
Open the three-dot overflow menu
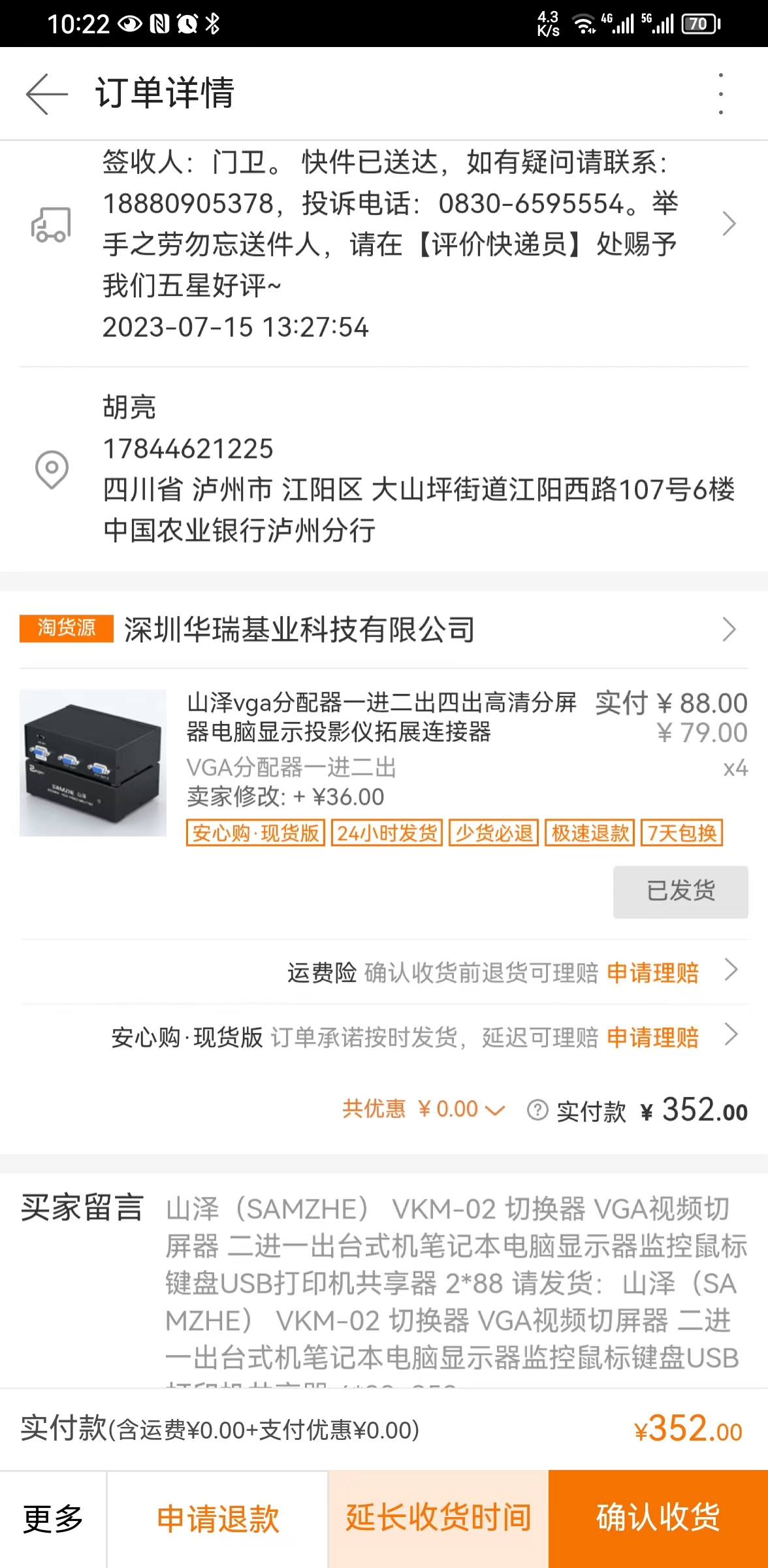point(720,93)
